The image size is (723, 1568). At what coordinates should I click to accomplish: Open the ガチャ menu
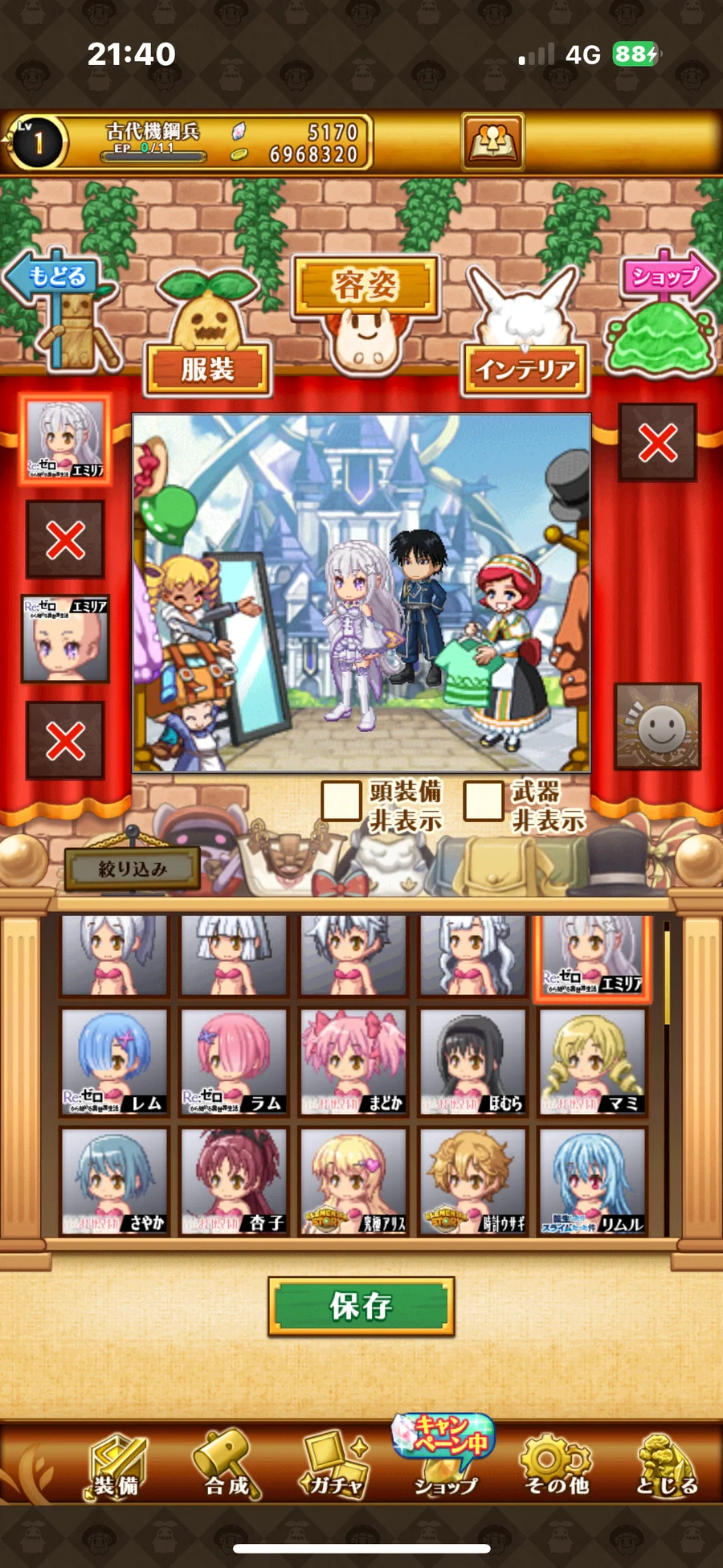336,1468
